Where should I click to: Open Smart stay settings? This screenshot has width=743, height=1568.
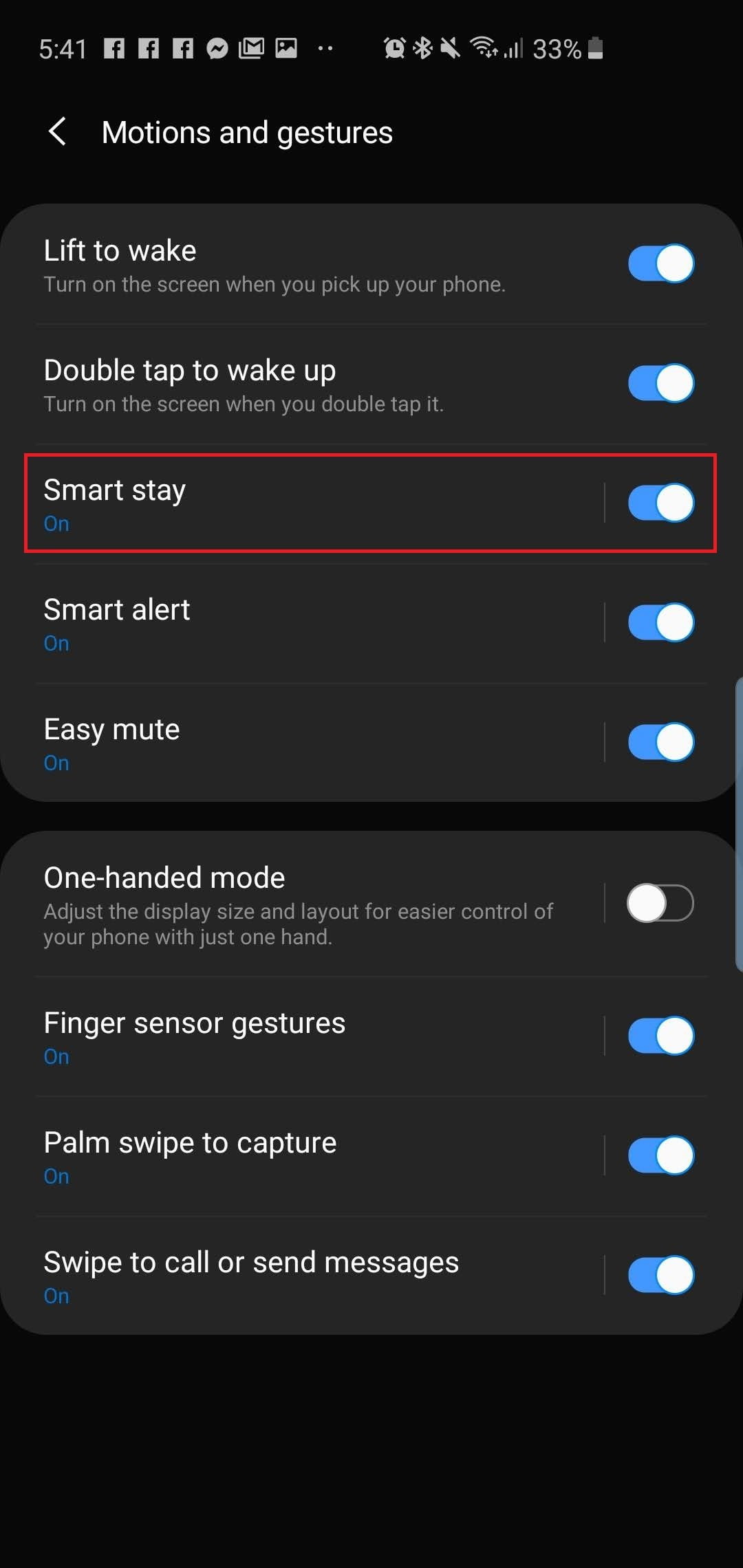[x=313, y=503]
